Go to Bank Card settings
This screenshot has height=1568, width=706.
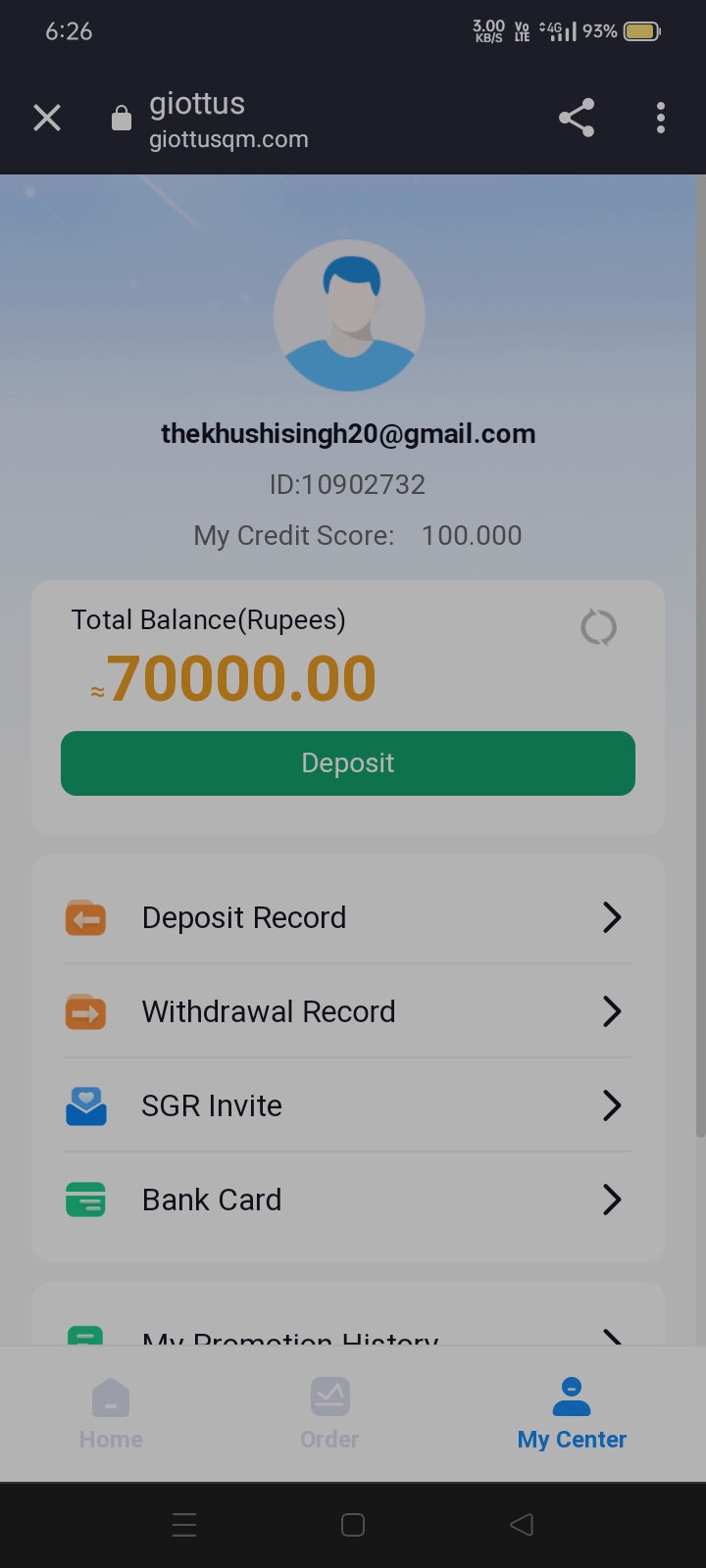348,1200
